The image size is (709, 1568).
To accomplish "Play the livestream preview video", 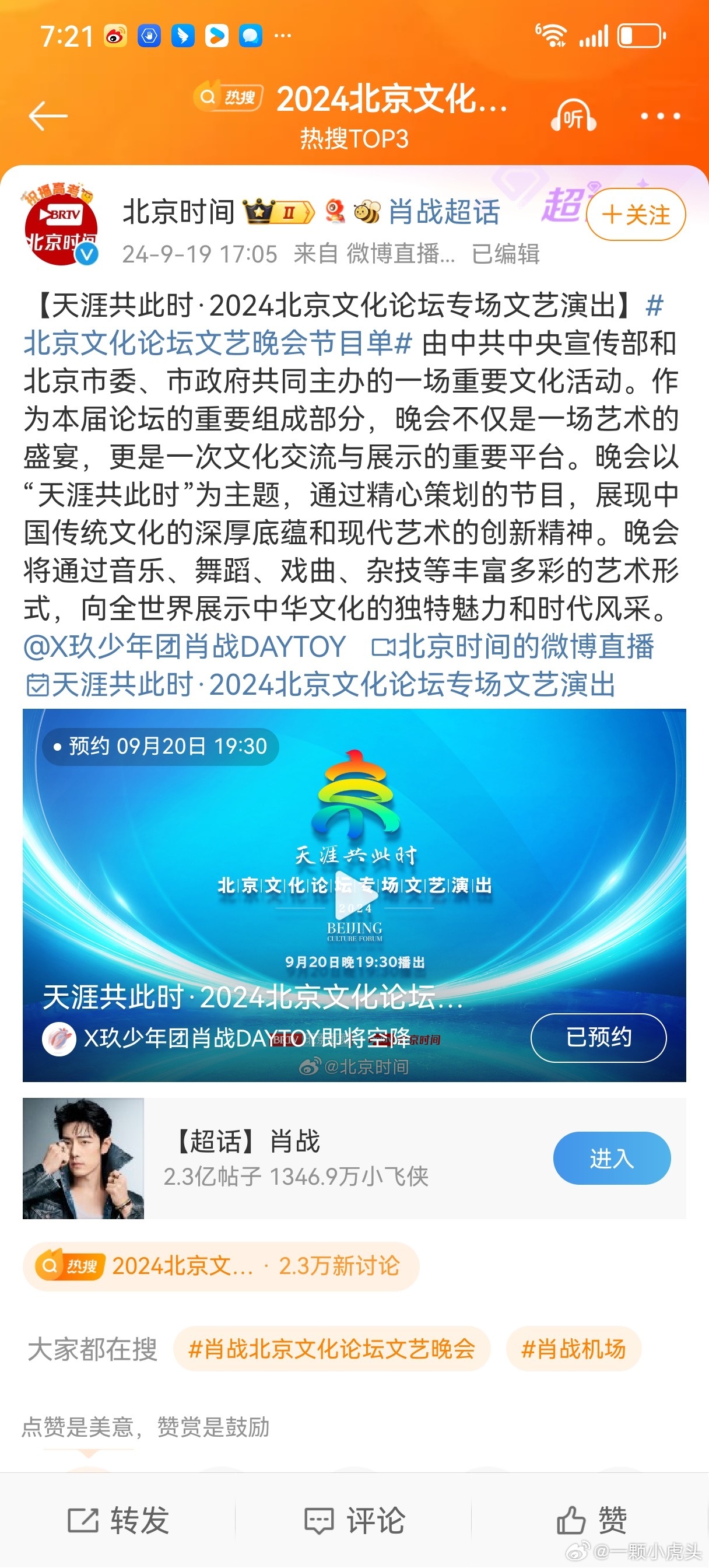I will pos(355,895).
